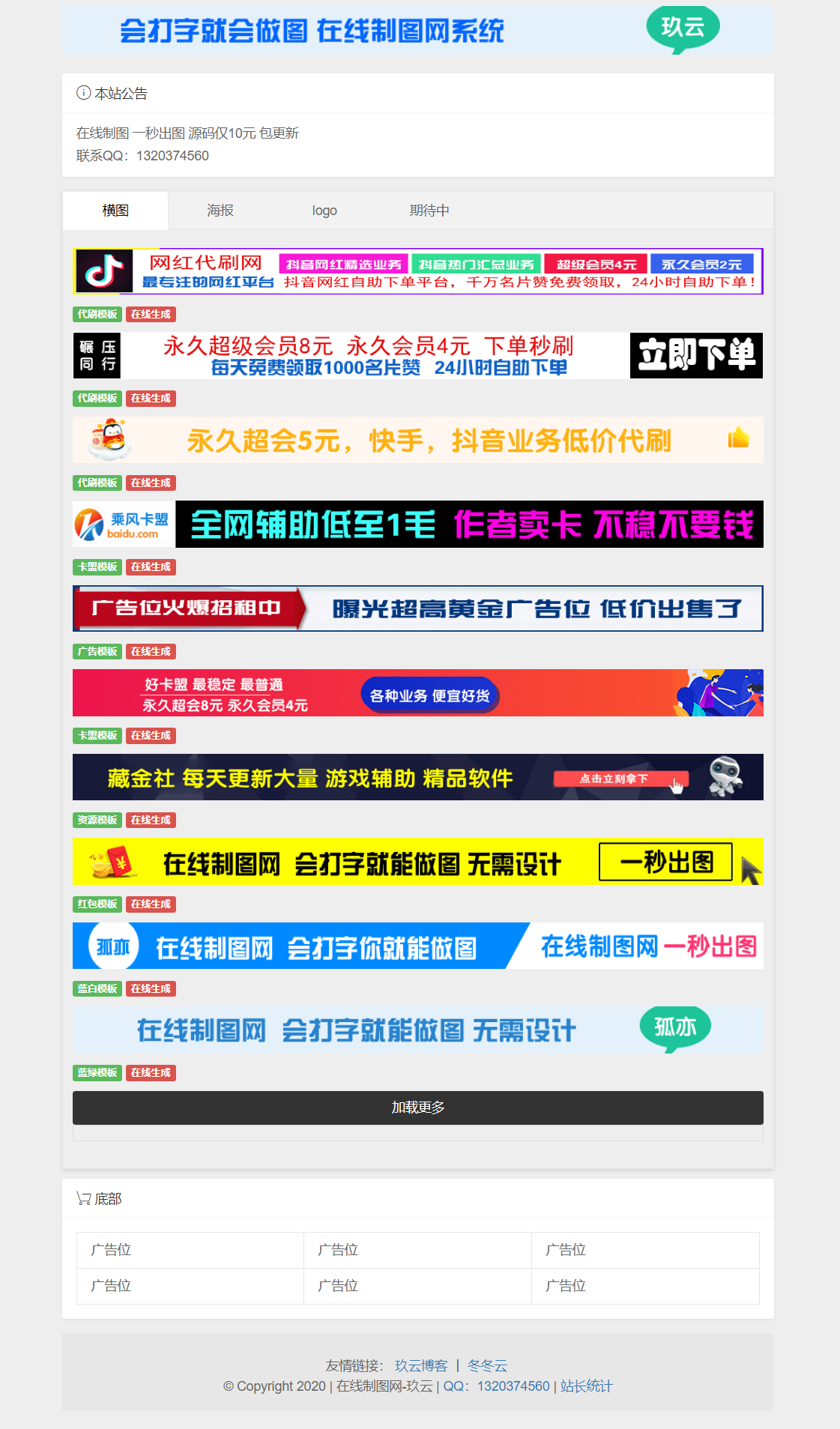Tap 在线生成 next to 资源模板
This screenshot has height=1429, width=840.
[x=151, y=821]
